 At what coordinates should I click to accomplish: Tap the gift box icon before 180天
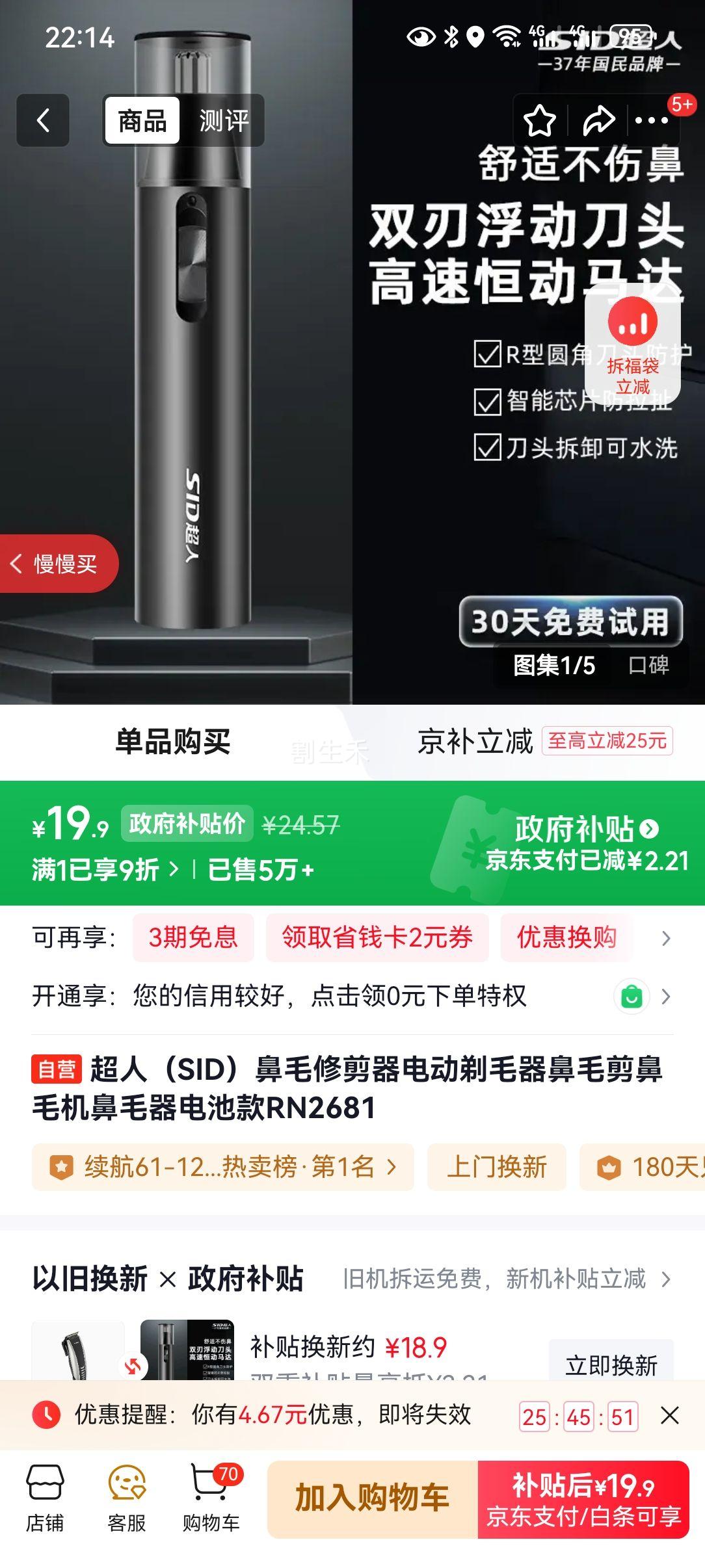pyautogui.click(x=610, y=1167)
